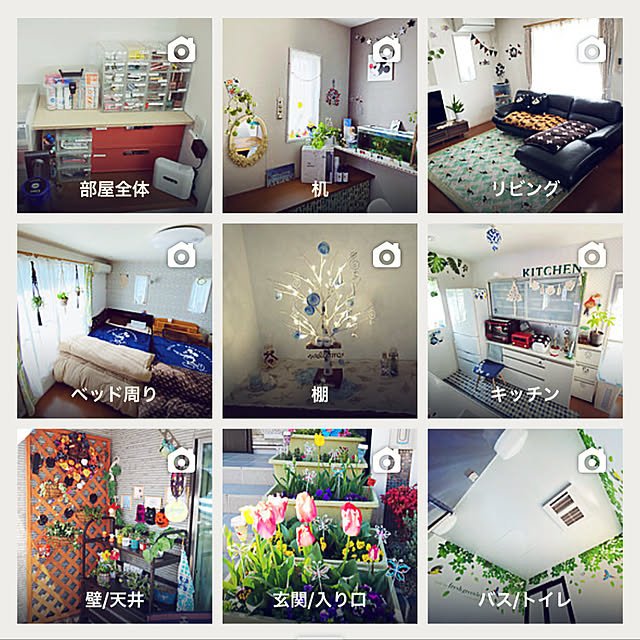This screenshot has height=640, width=640.
Task: Tap the camera icon on キッチン
Action: pyautogui.click(x=592, y=255)
